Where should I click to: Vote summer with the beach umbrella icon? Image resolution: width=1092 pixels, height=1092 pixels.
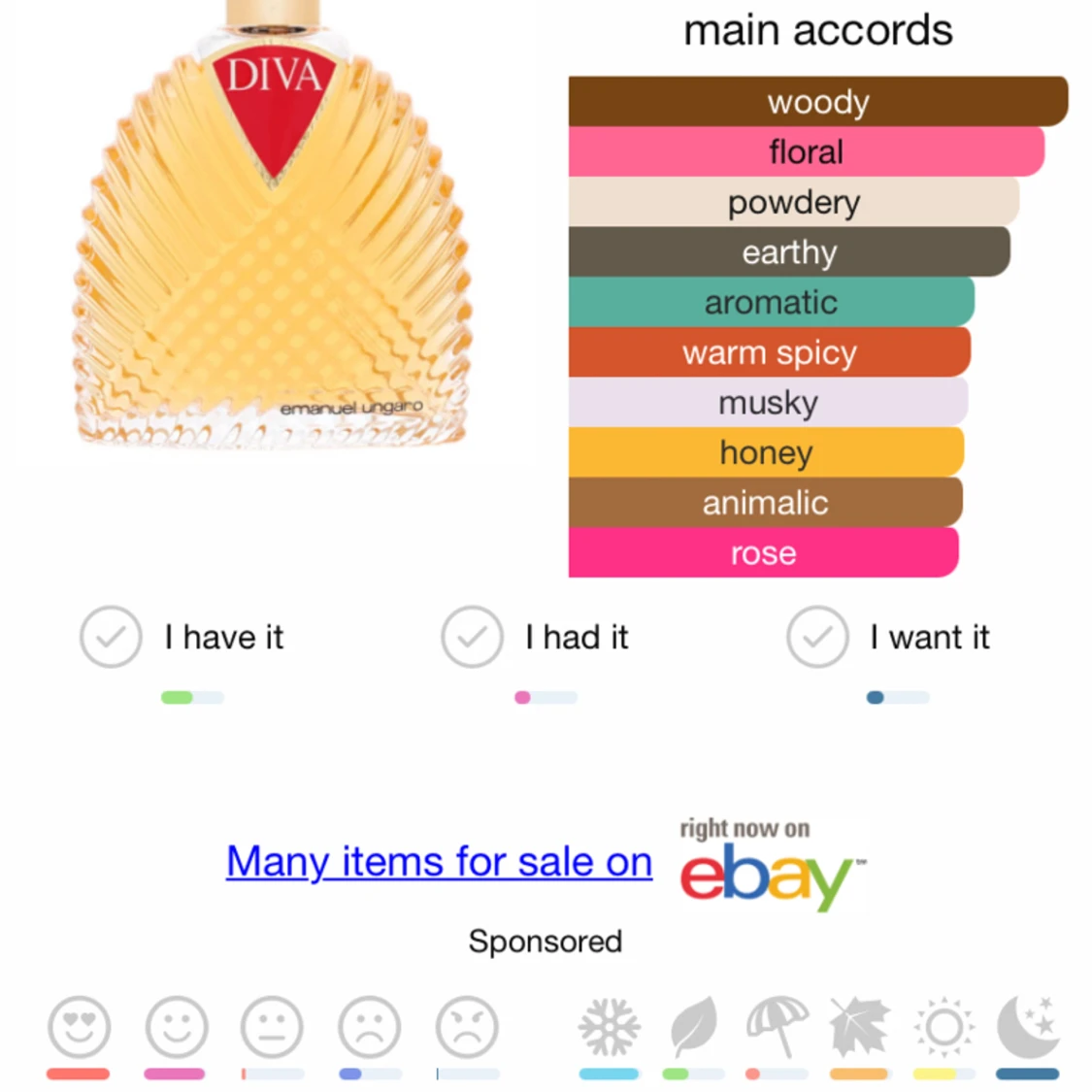tap(777, 1027)
